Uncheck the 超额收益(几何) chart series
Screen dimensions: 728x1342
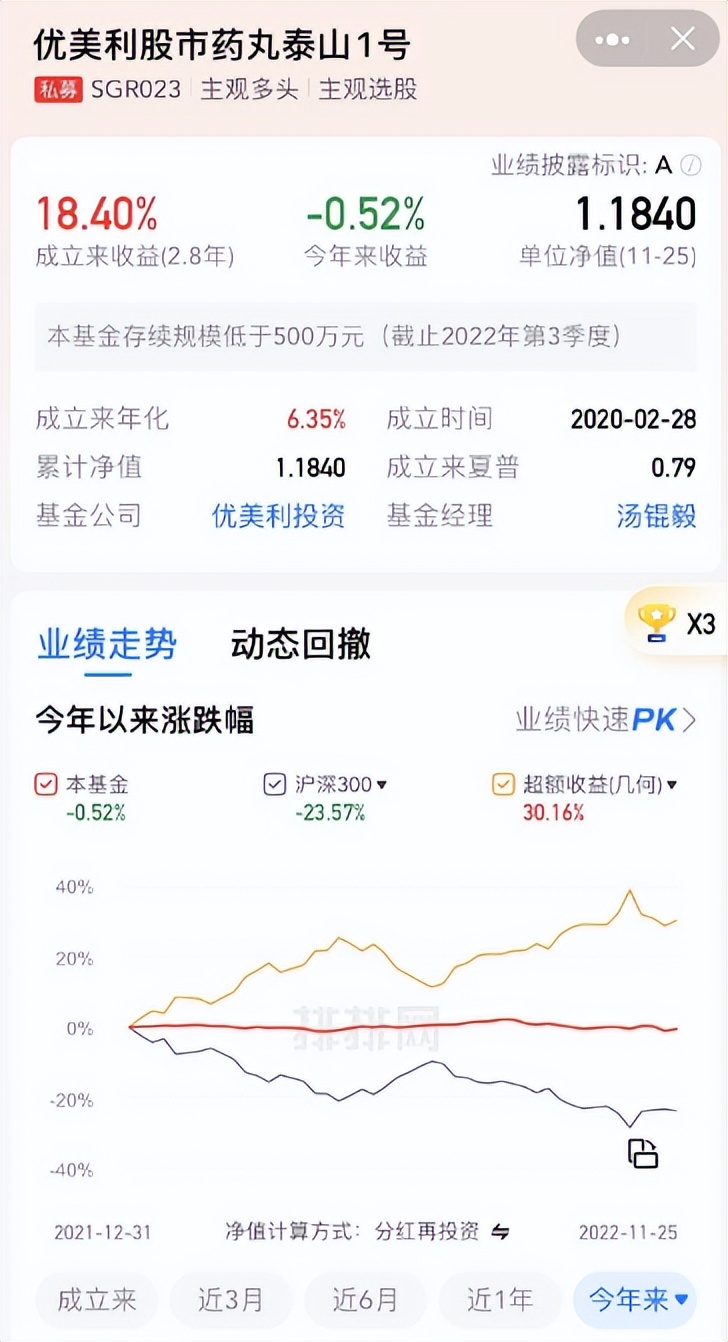(x=505, y=784)
